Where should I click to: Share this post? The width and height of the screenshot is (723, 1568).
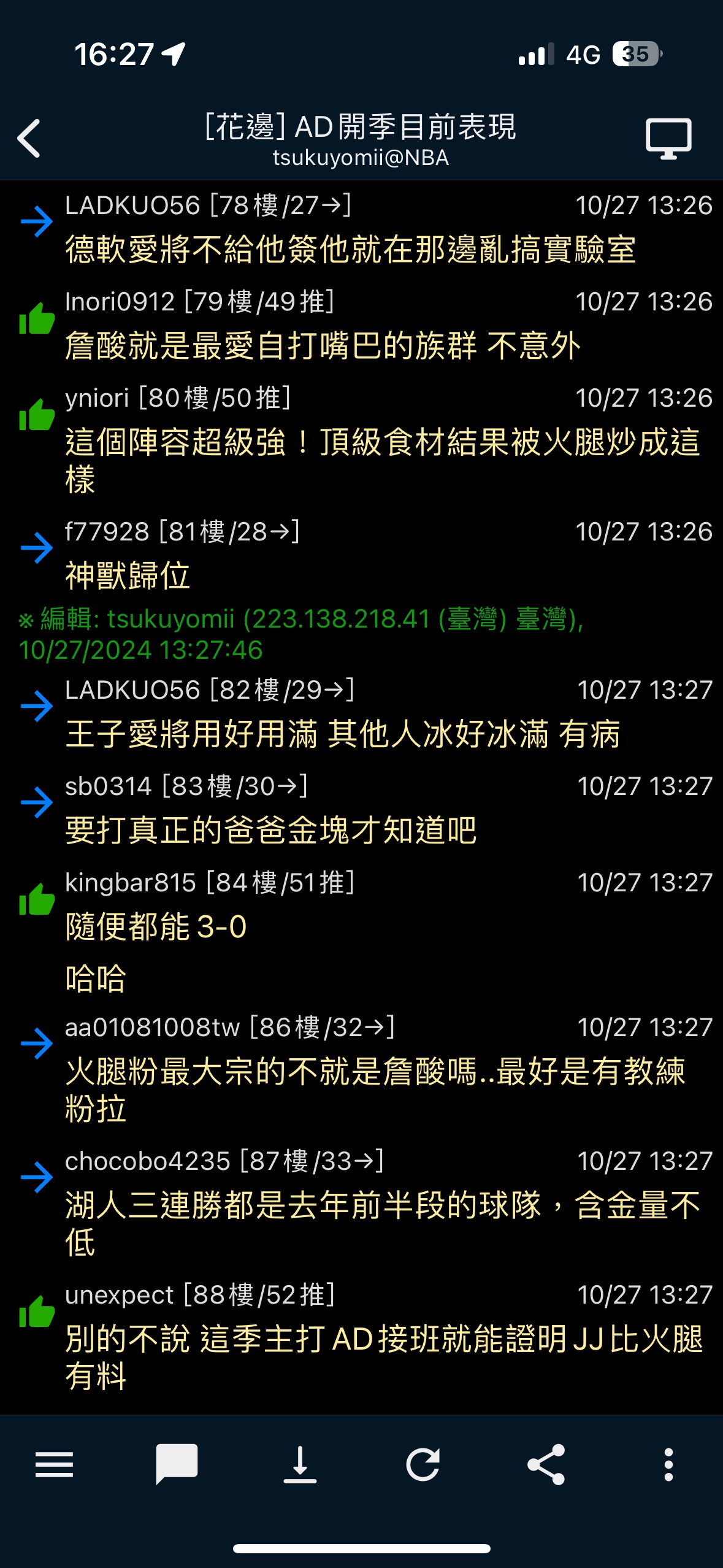(x=546, y=1465)
